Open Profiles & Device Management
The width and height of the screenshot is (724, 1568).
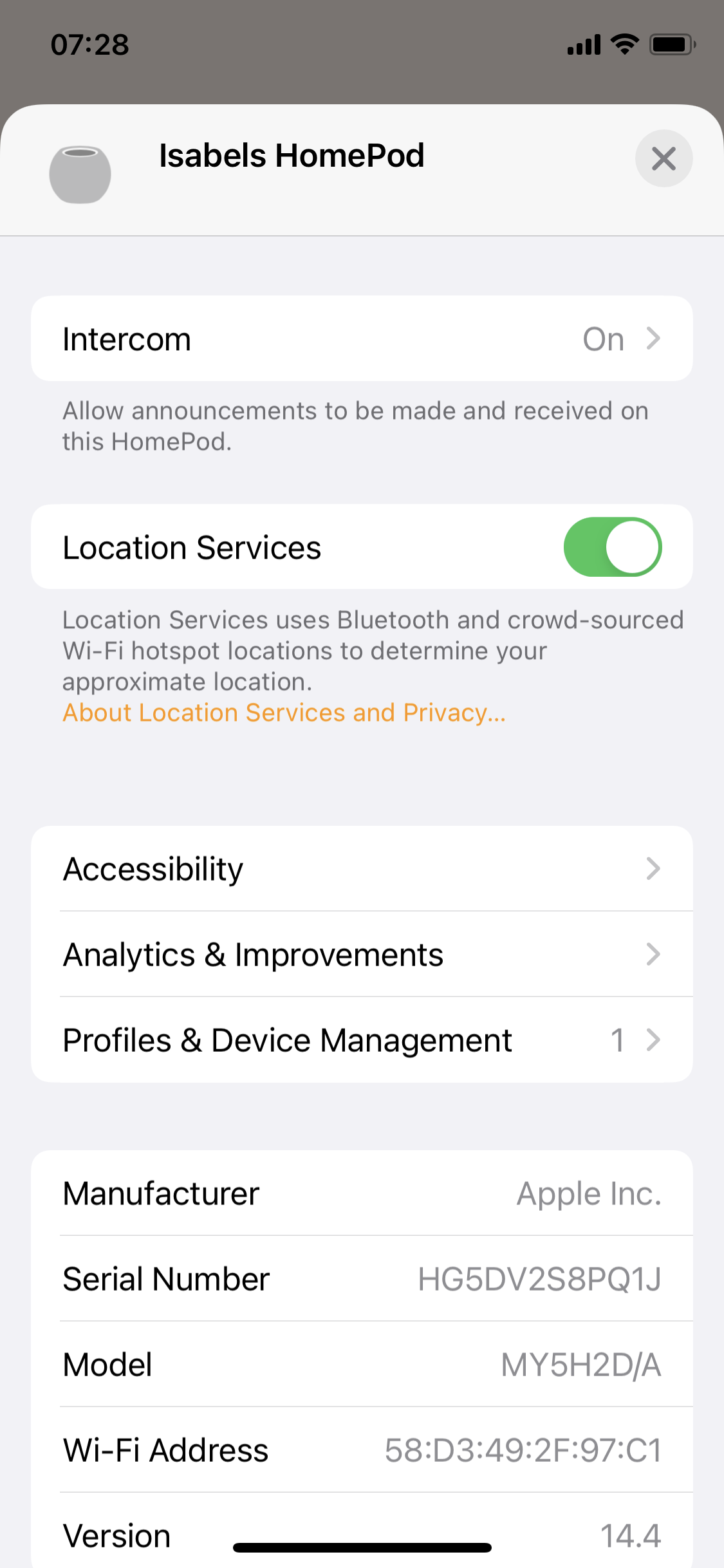click(362, 1040)
